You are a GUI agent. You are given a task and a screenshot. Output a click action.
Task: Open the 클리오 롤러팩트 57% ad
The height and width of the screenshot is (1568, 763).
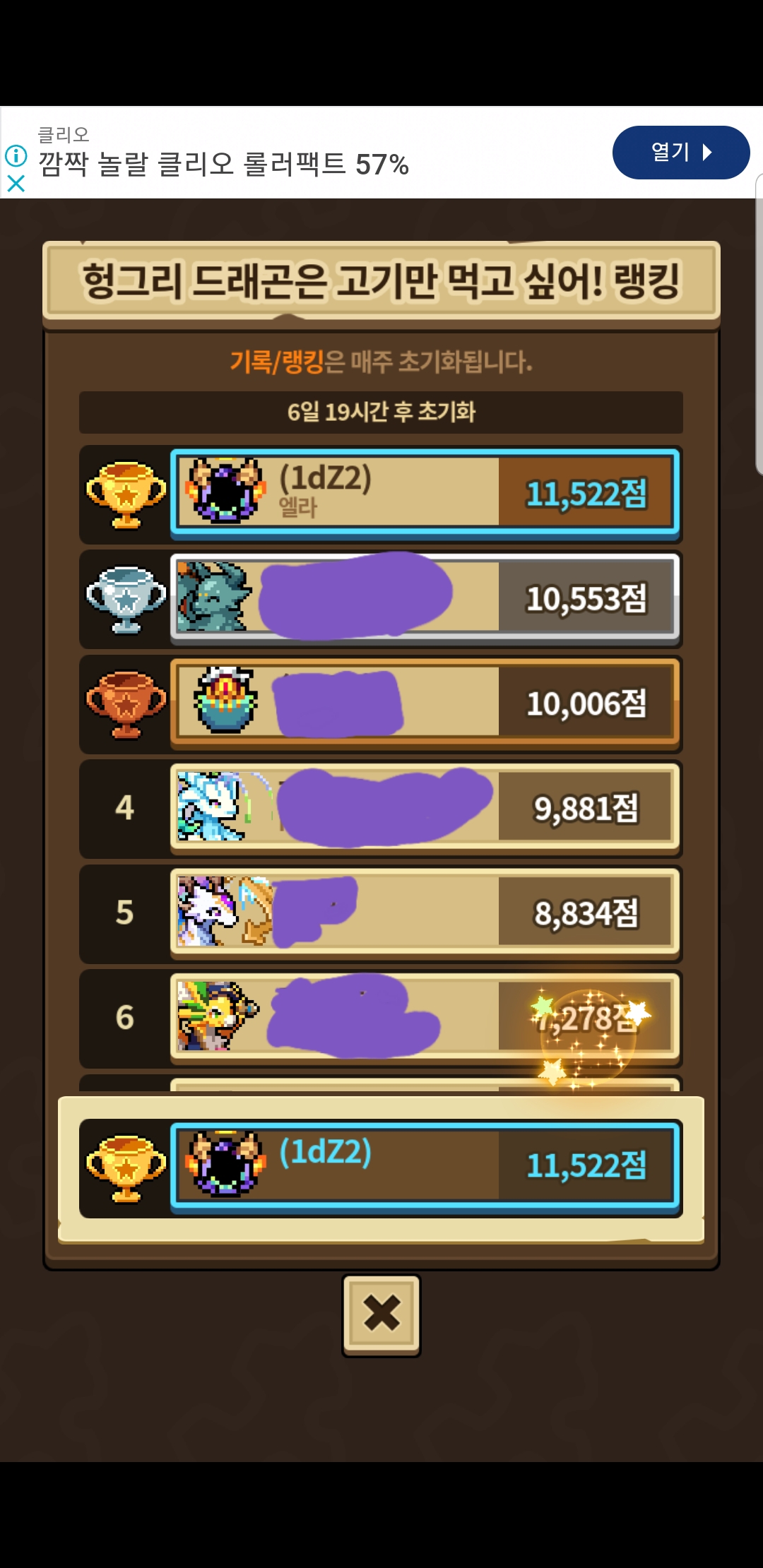pyautogui.click(x=223, y=165)
